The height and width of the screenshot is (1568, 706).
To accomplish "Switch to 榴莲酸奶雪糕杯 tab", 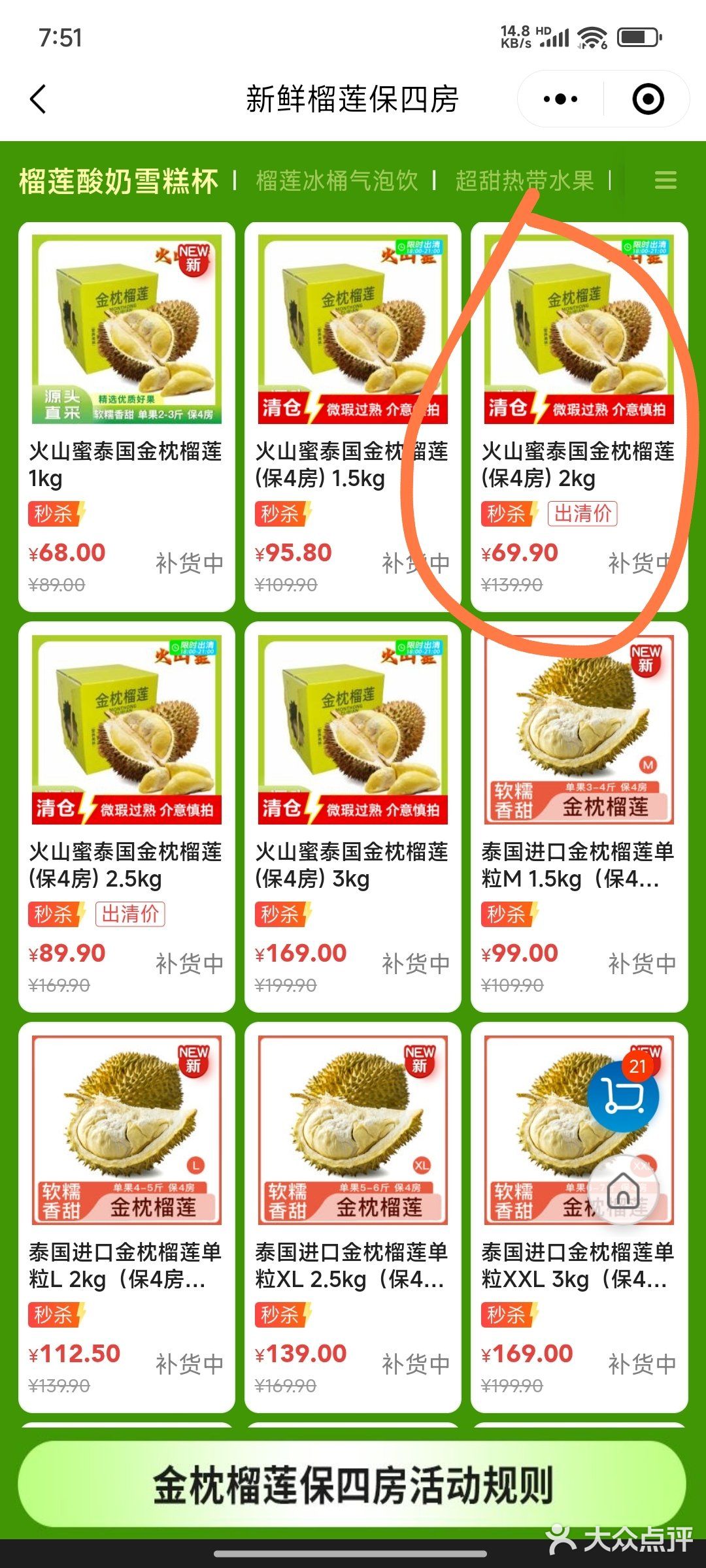I will coord(118,181).
